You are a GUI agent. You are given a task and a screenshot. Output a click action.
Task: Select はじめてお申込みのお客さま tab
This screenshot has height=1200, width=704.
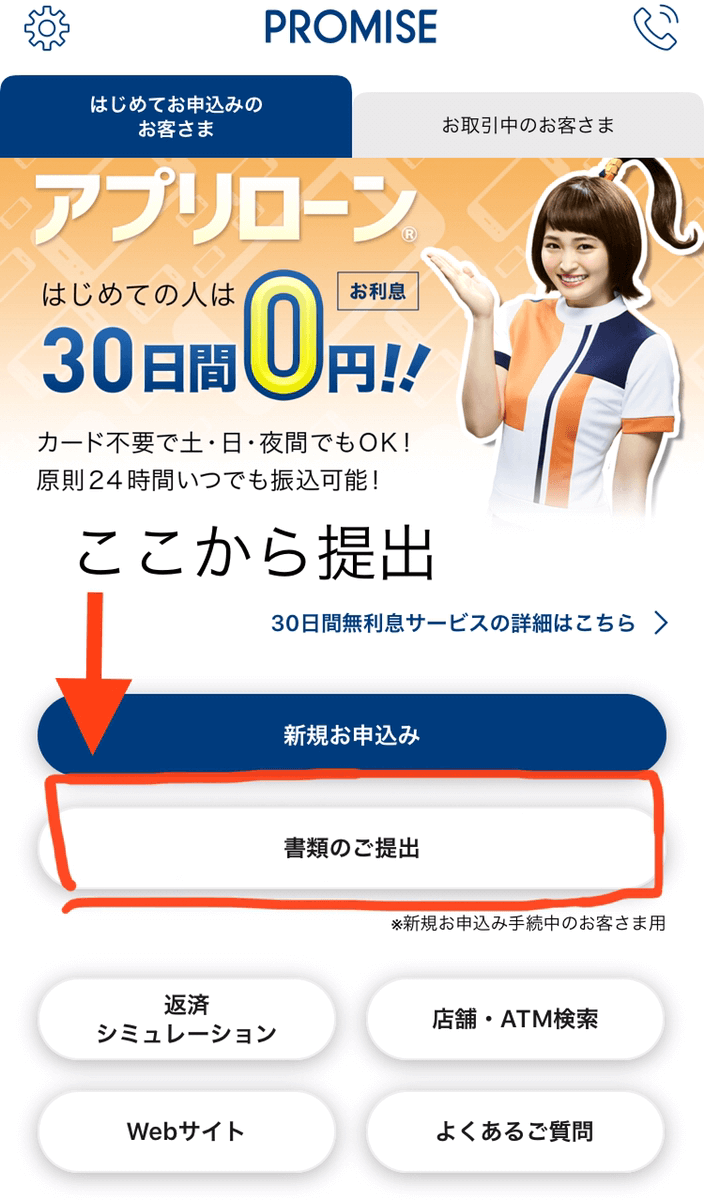pyautogui.click(x=176, y=117)
